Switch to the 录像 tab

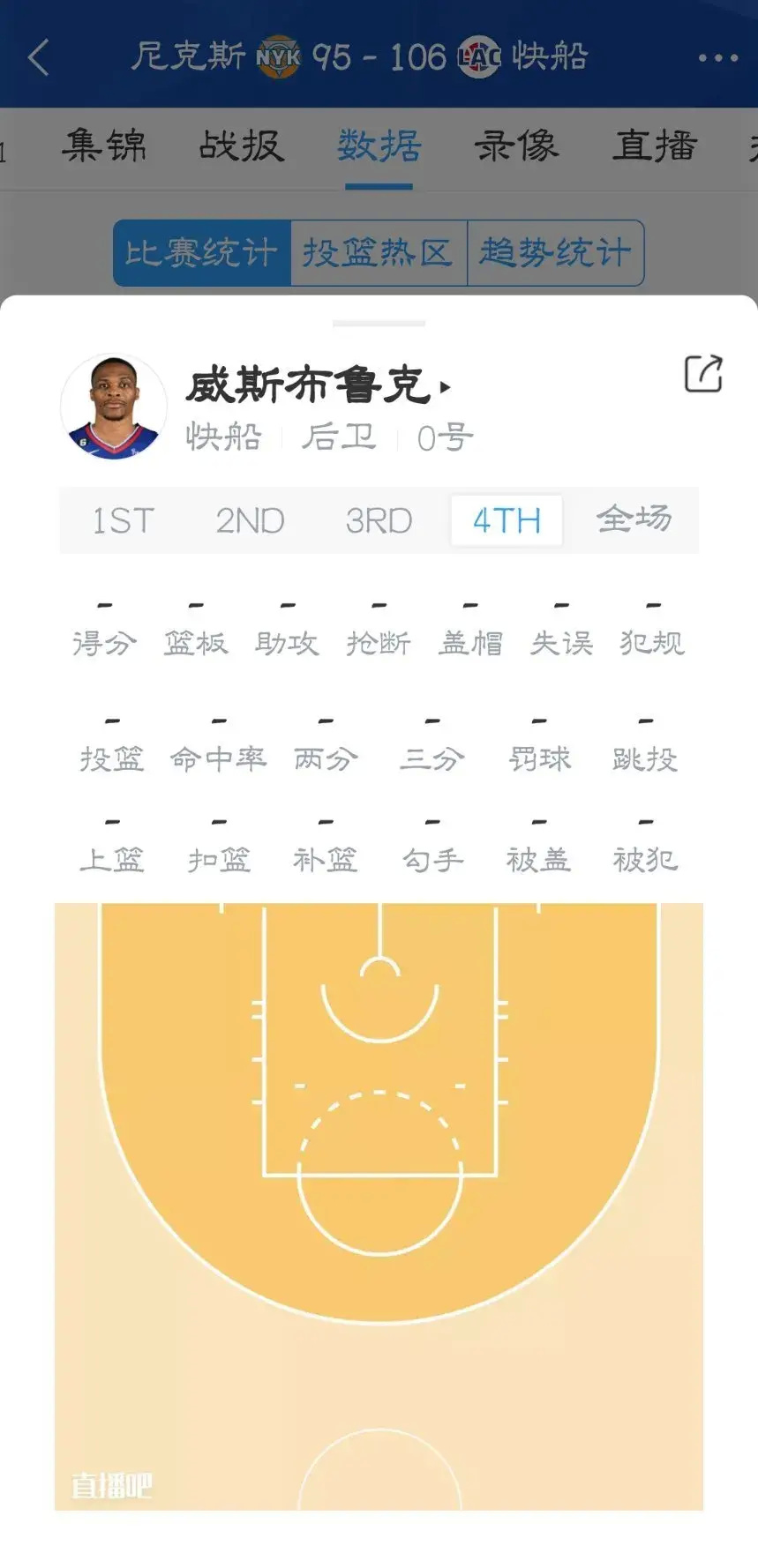click(519, 146)
